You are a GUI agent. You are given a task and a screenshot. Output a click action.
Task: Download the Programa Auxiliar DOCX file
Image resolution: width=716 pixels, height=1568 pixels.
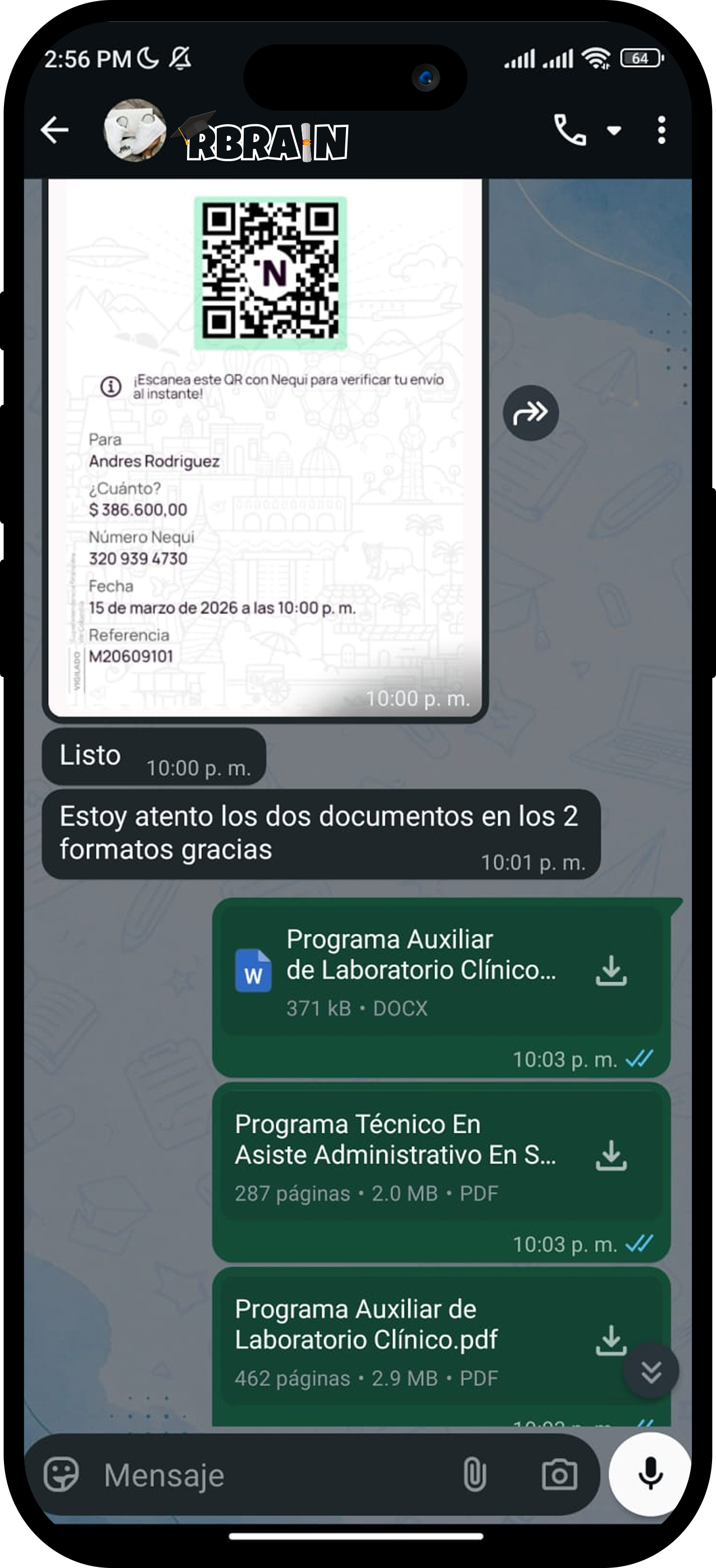pos(614,972)
